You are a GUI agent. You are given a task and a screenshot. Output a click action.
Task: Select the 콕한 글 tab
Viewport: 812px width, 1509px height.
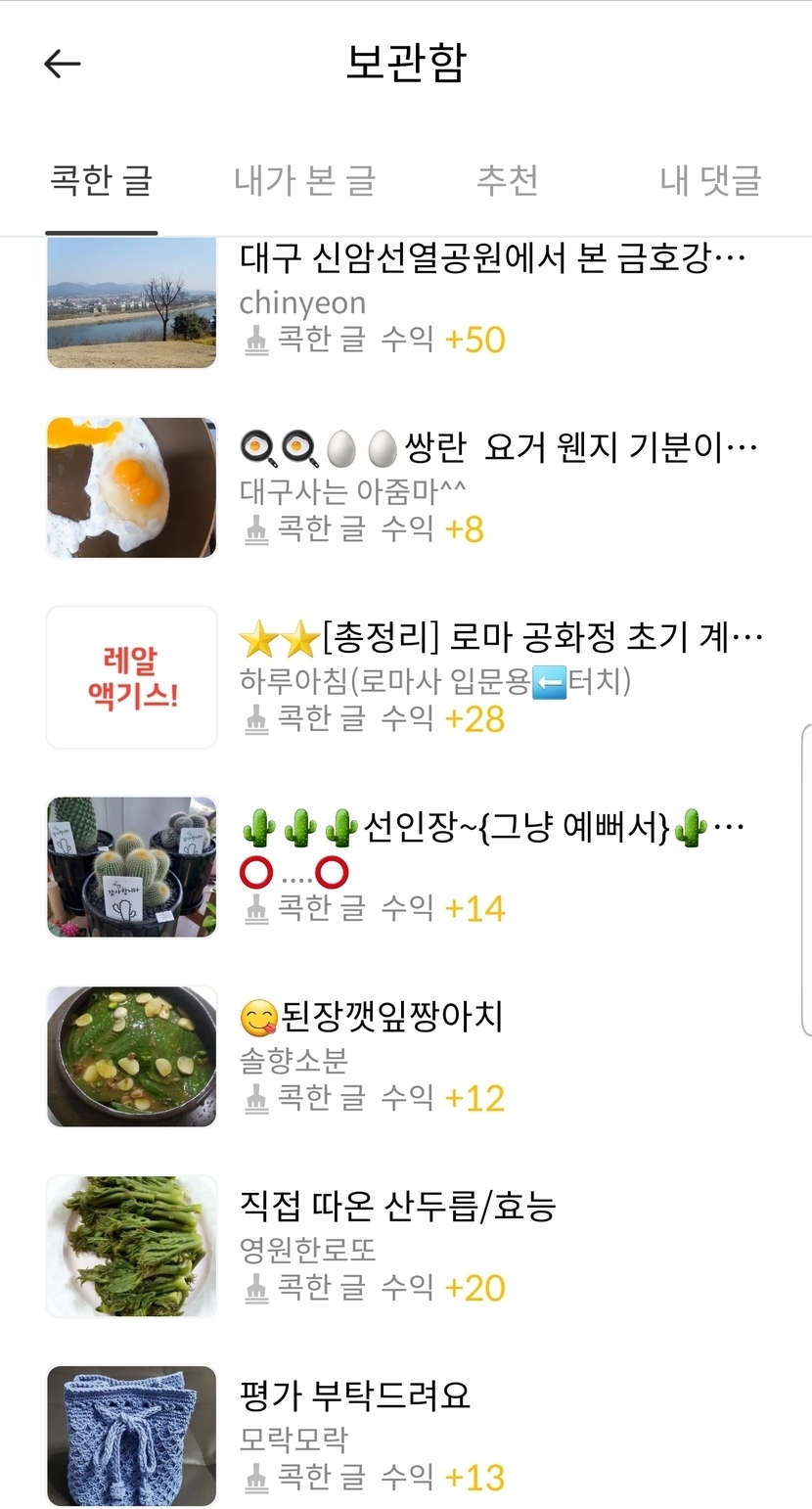(102, 181)
